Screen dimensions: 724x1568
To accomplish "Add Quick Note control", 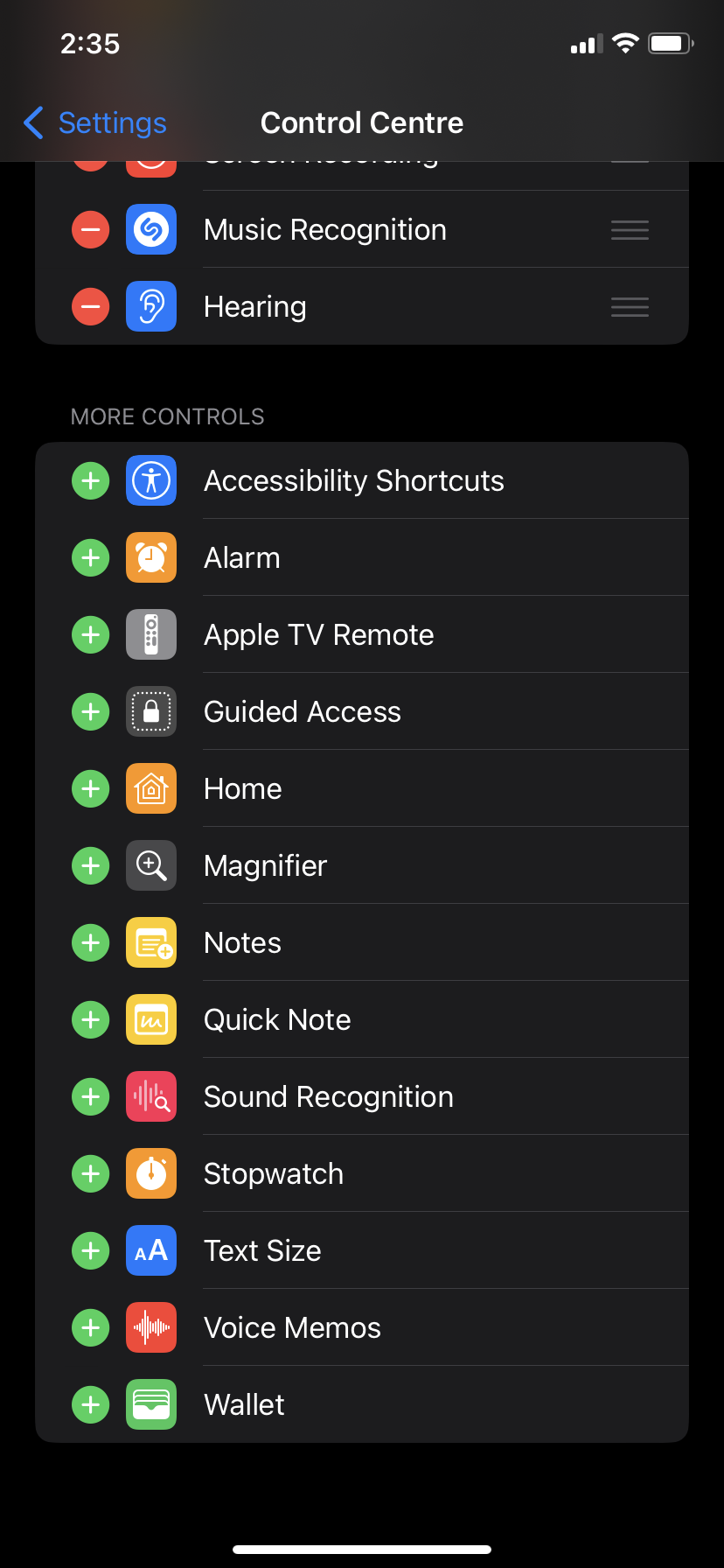I will click(90, 1020).
